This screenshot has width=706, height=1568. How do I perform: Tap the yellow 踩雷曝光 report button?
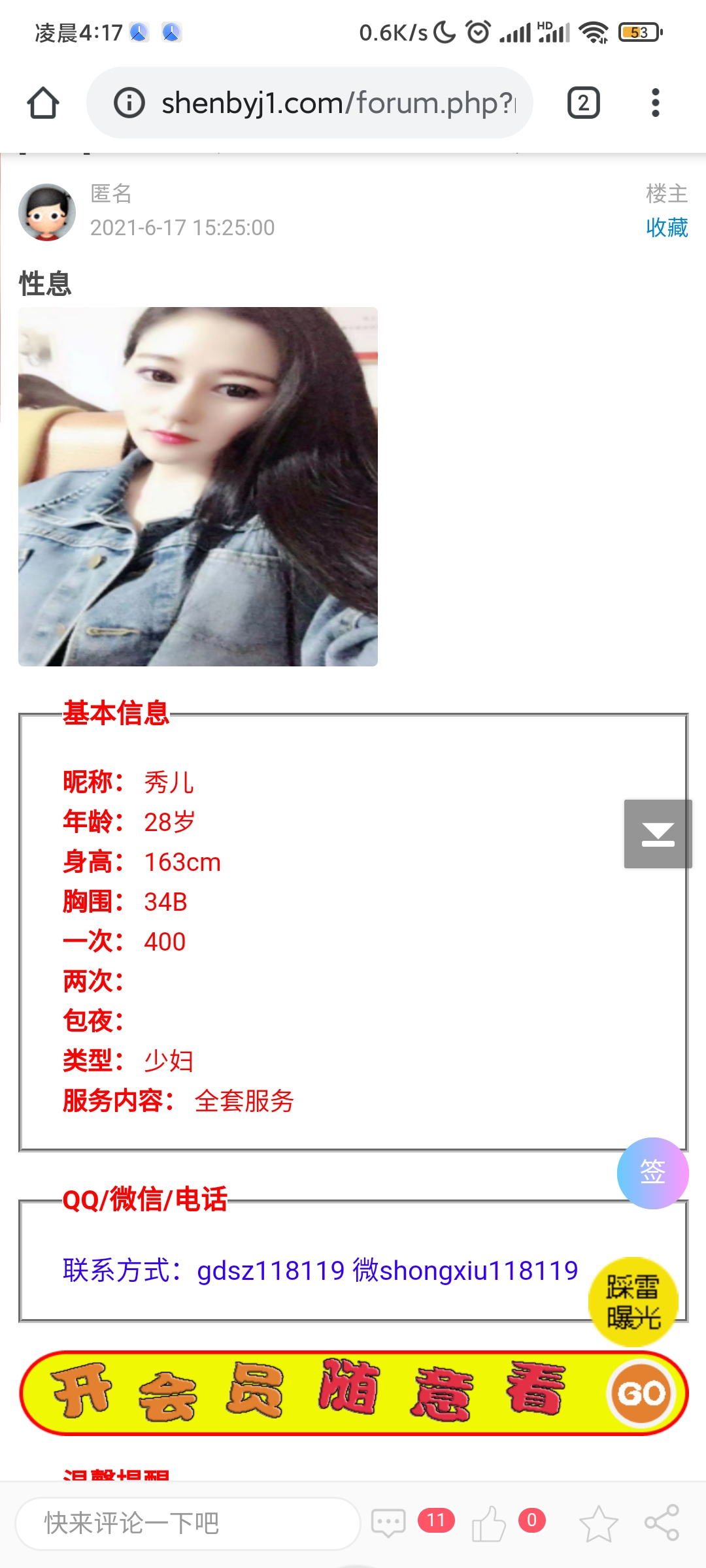[x=633, y=1301]
